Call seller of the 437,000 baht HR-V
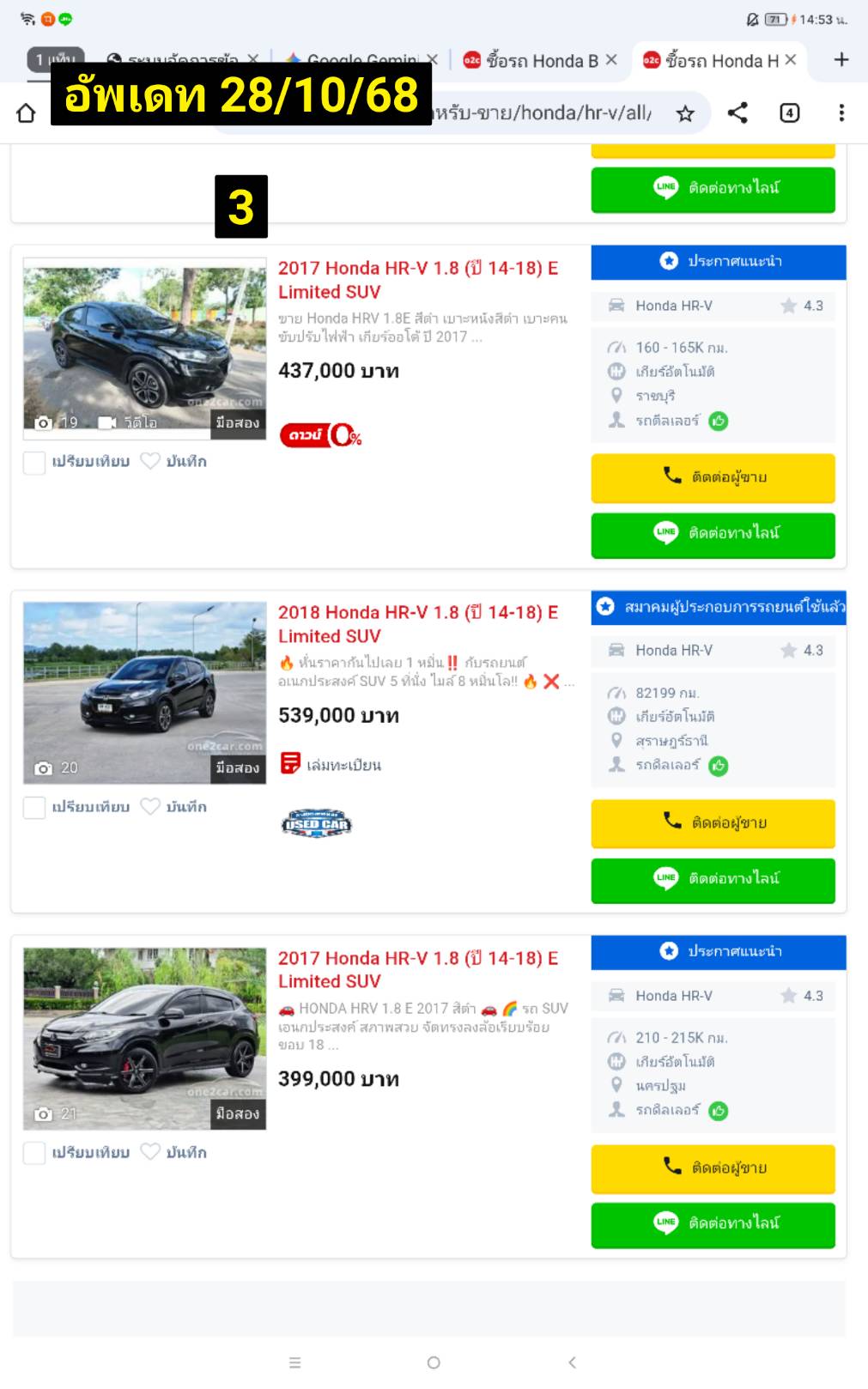This screenshot has width=868, height=1389. click(x=713, y=477)
